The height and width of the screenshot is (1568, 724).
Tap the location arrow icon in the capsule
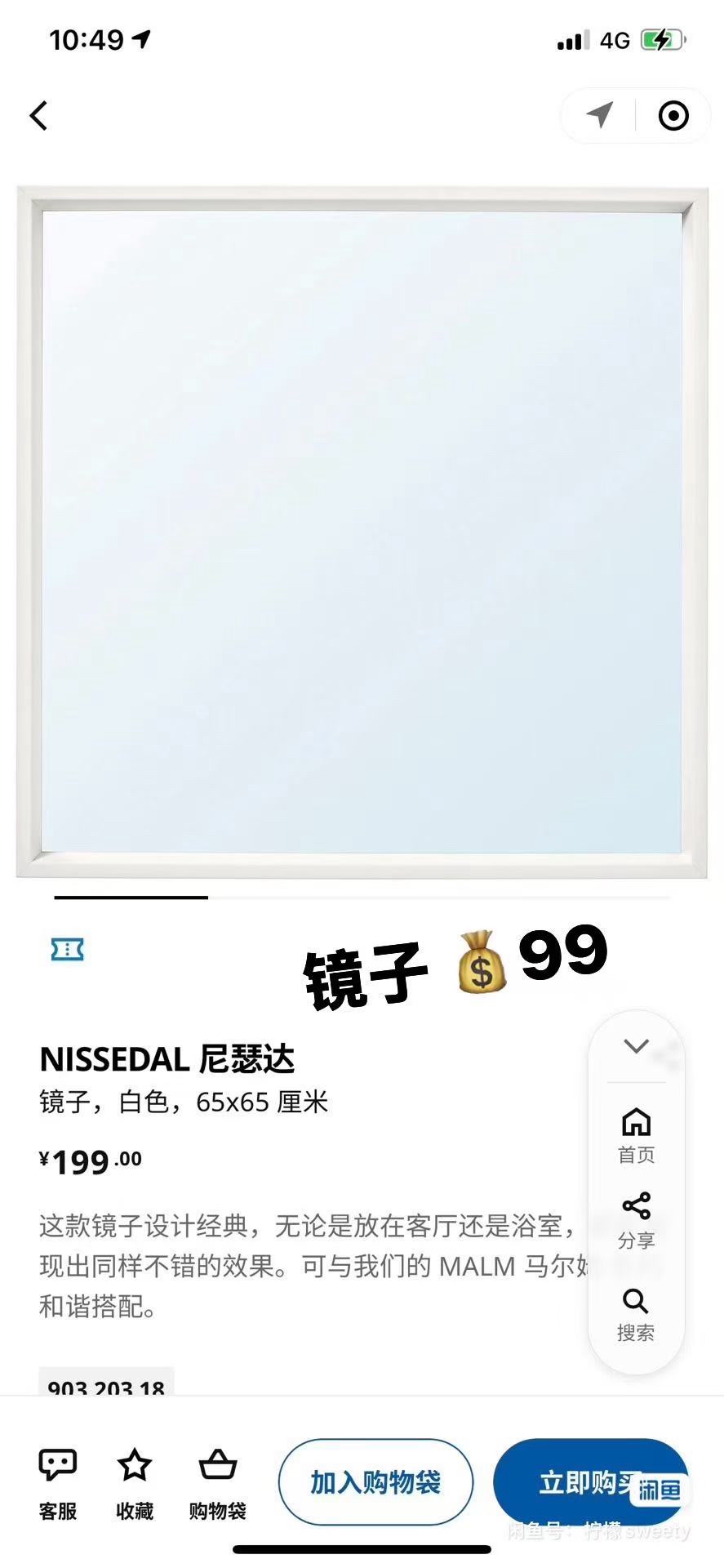pyautogui.click(x=600, y=115)
